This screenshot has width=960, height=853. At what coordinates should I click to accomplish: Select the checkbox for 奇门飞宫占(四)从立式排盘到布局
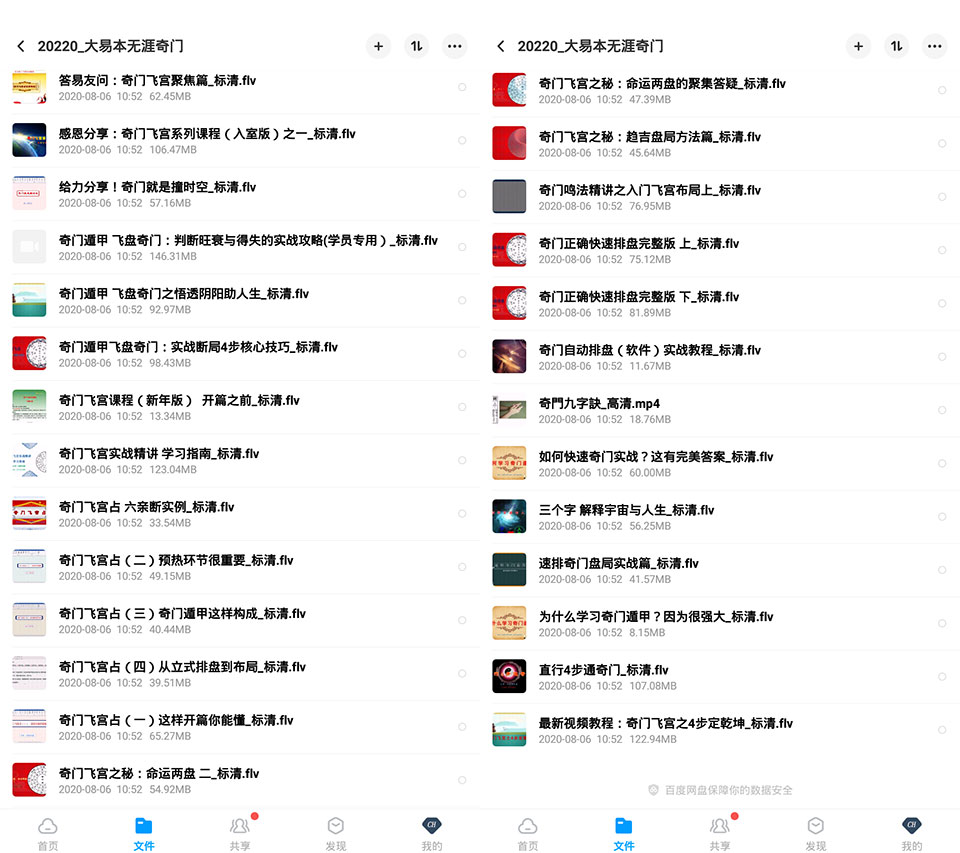tap(462, 673)
